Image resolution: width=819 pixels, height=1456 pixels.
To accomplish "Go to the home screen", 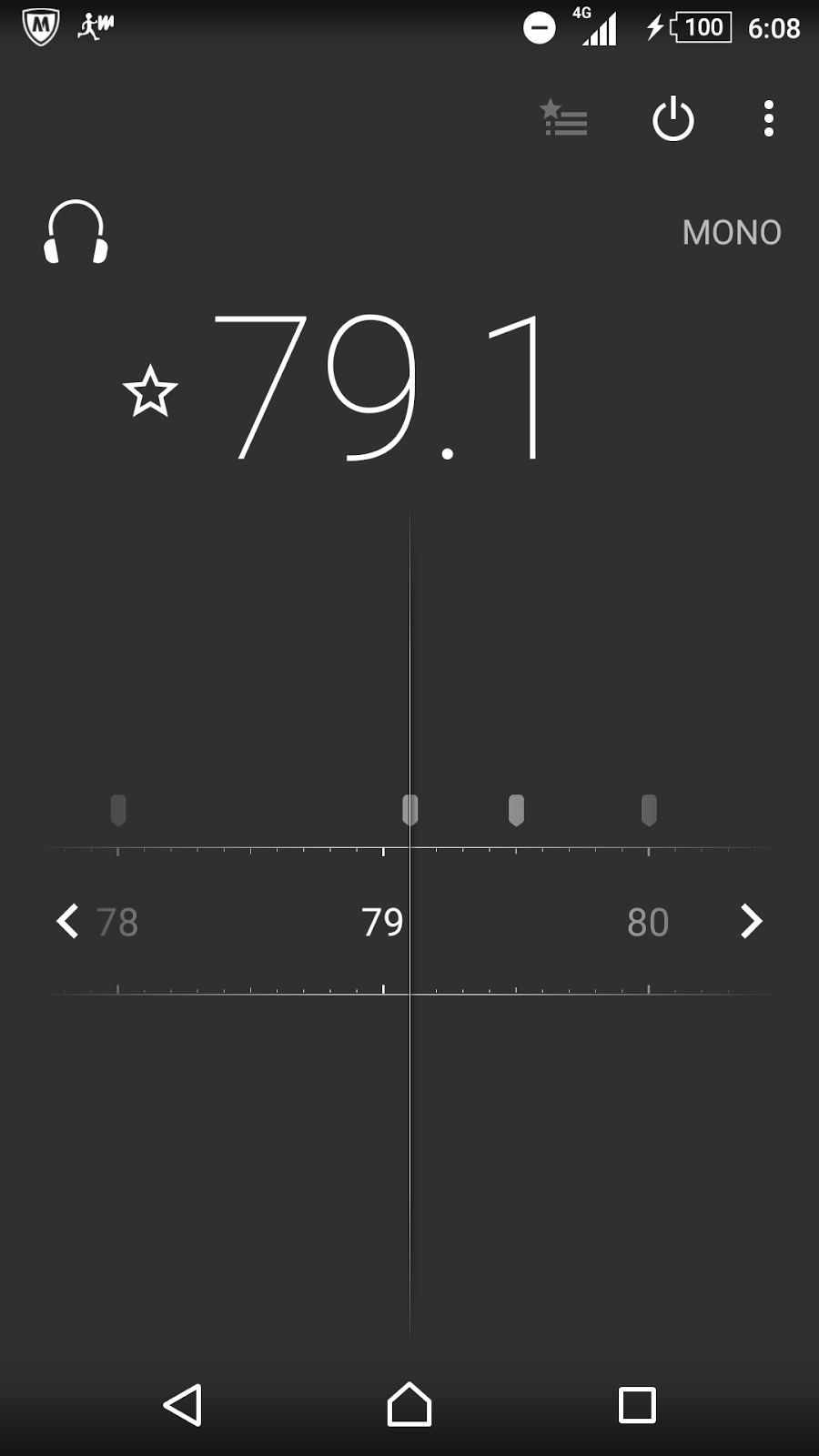I will [409, 1404].
